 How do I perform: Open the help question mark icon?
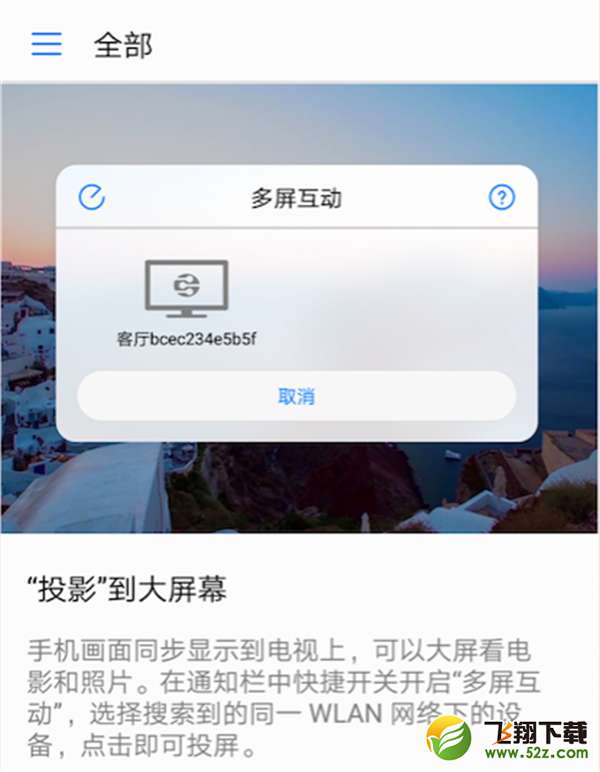pos(501,197)
